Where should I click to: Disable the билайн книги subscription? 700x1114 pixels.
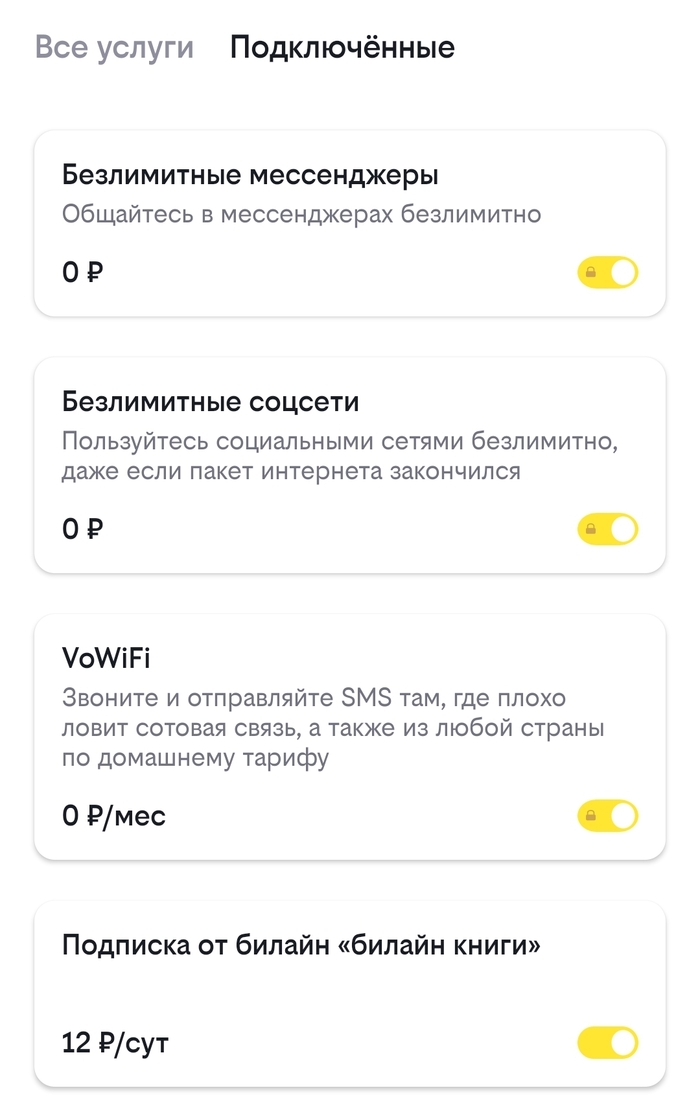607,1043
